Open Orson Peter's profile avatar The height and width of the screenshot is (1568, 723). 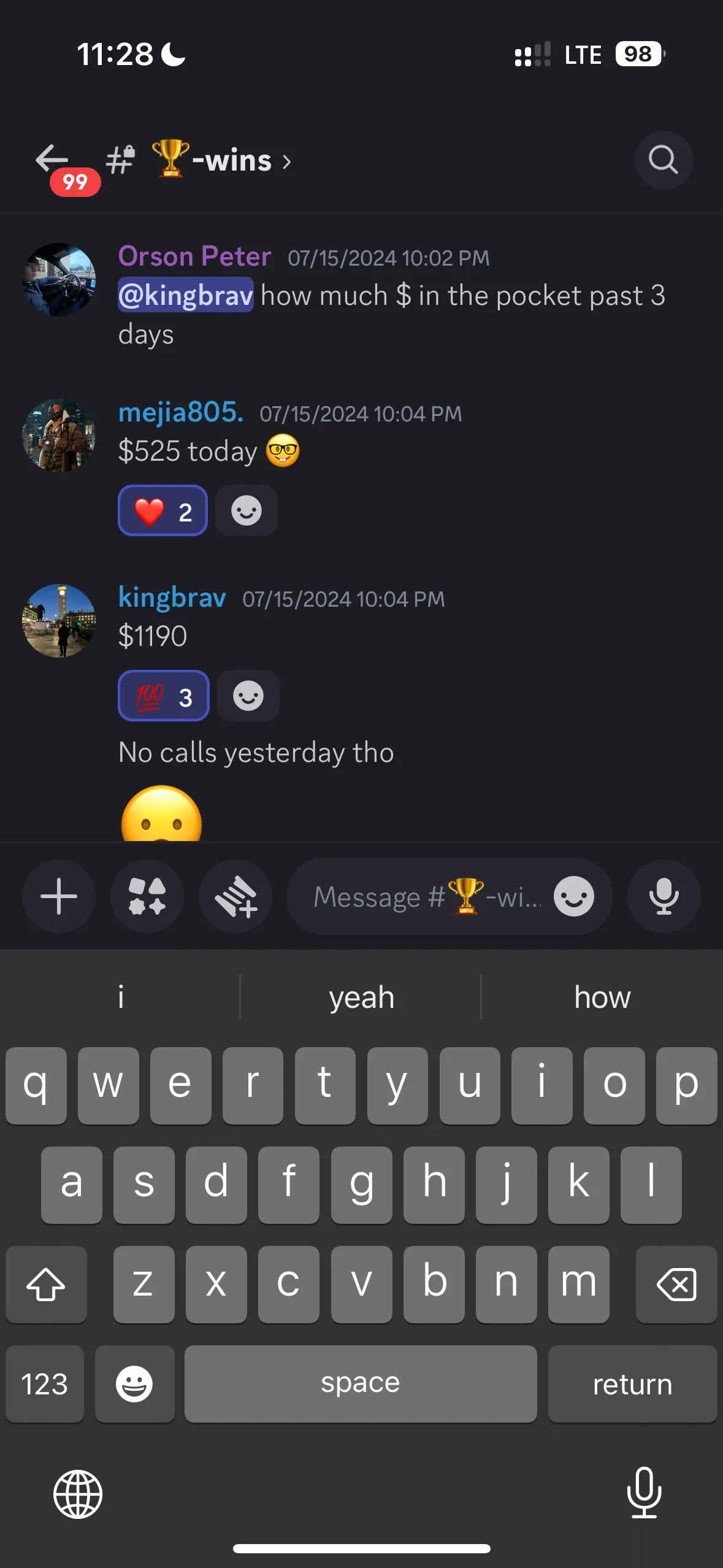click(59, 280)
